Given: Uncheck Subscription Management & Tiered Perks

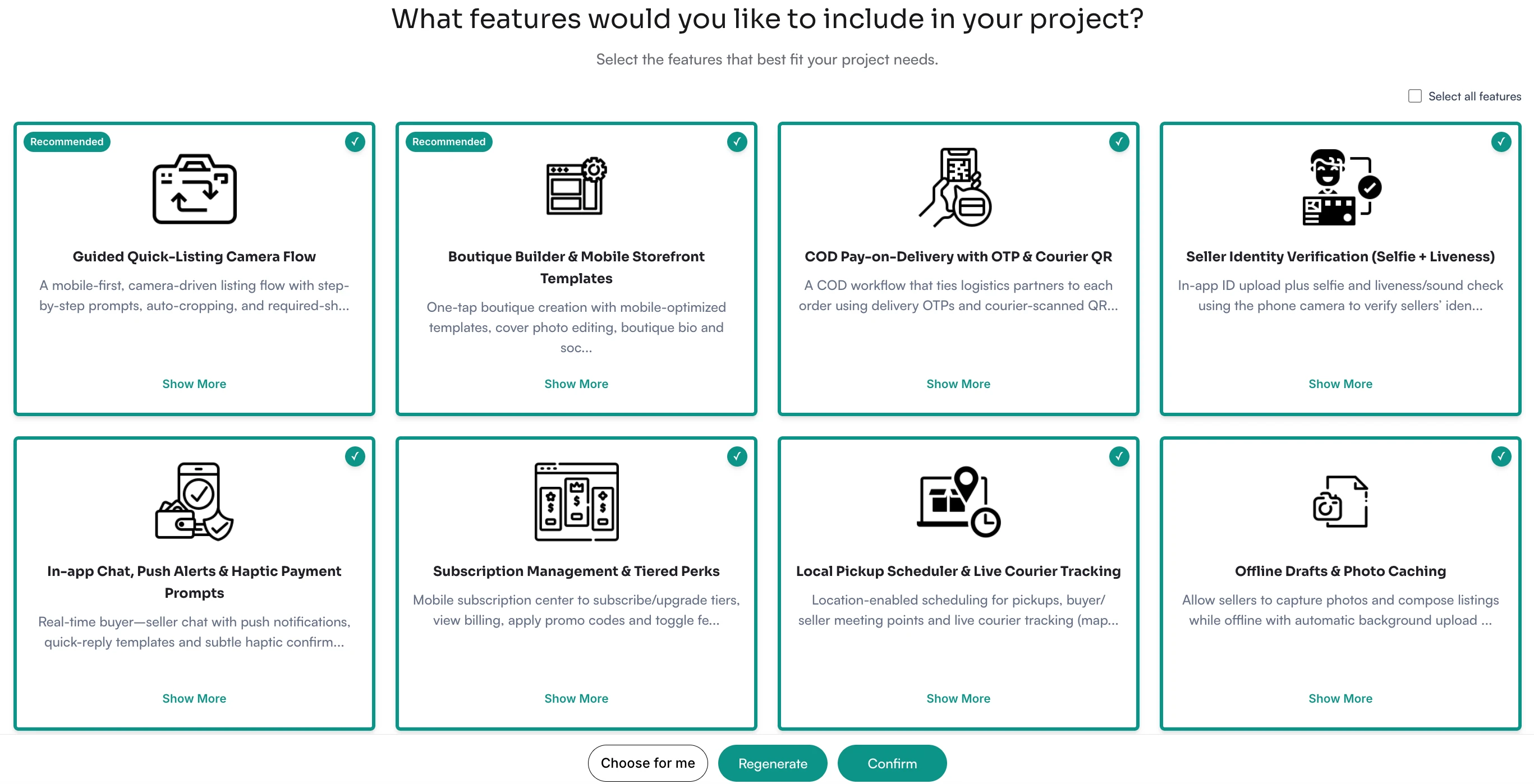Looking at the screenshot, I should coord(737,456).
